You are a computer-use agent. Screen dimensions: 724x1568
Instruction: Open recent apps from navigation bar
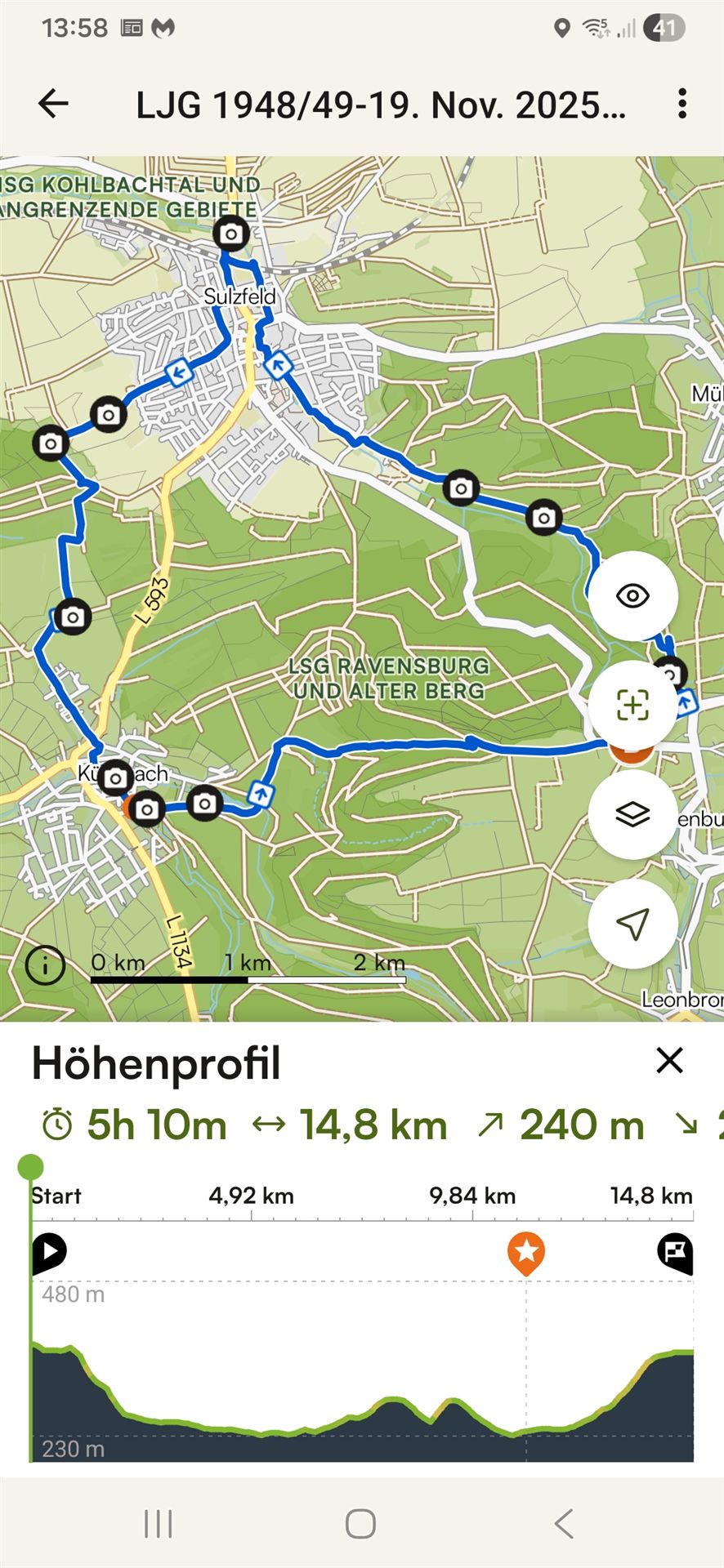[159, 1524]
